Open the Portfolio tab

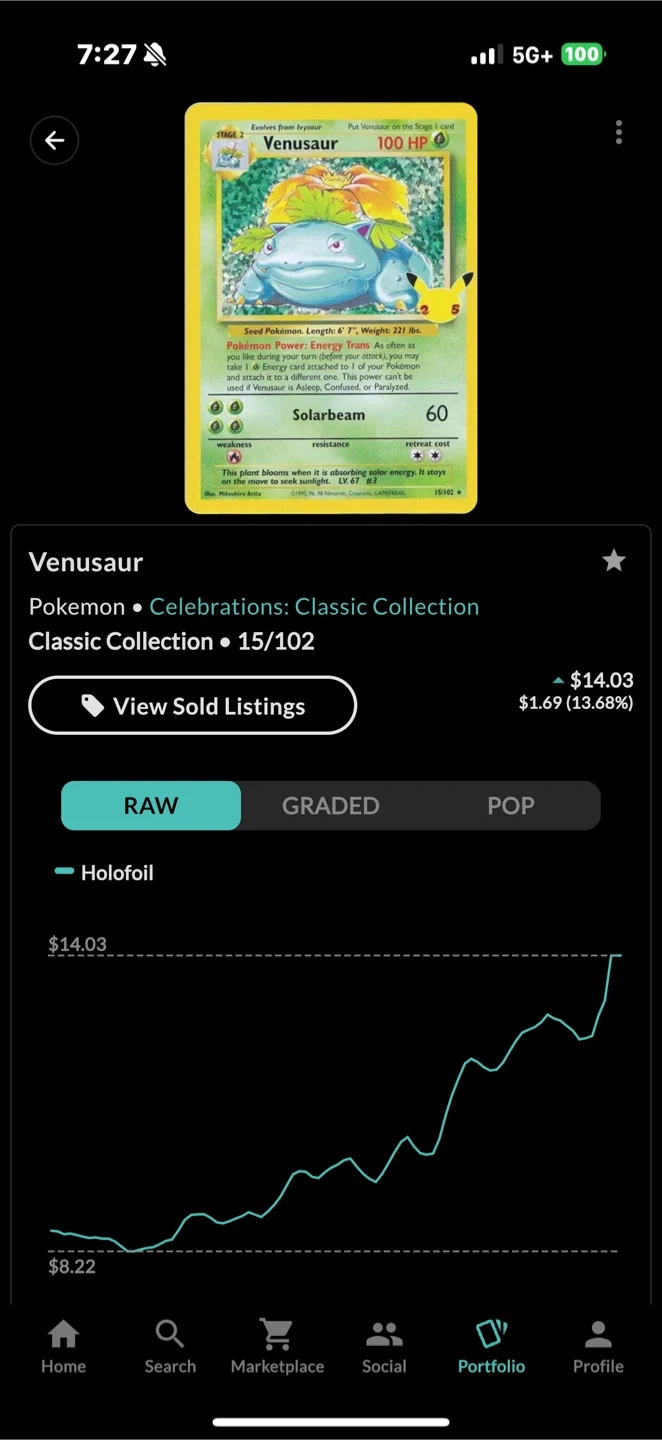(491, 1347)
